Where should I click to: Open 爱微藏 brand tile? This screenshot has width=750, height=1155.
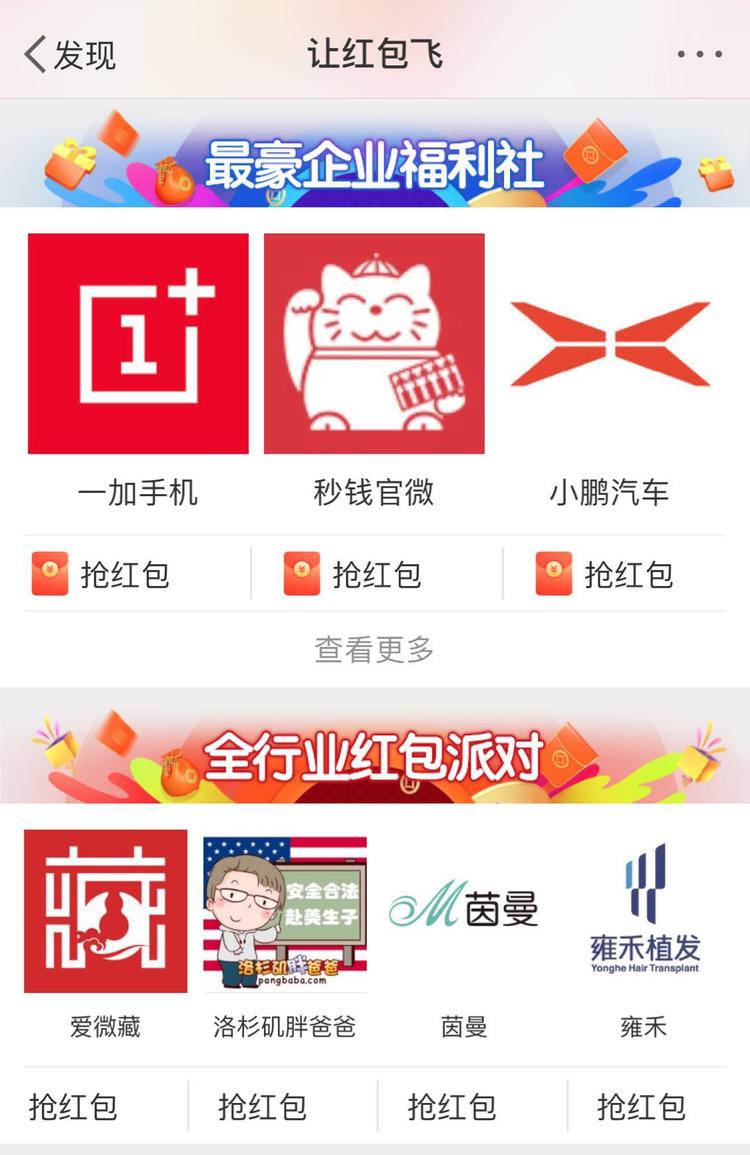105,911
